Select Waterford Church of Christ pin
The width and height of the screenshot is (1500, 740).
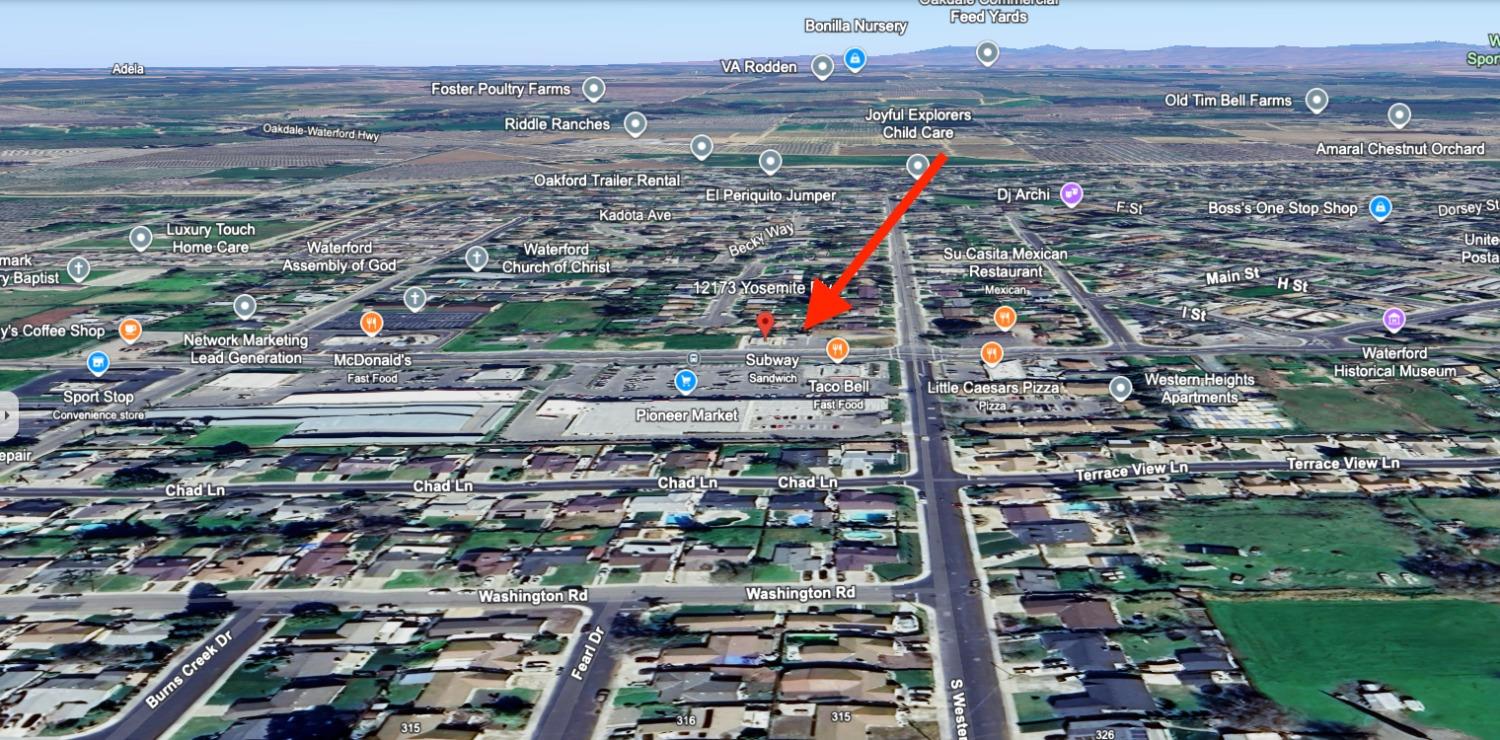(x=477, y=258)
